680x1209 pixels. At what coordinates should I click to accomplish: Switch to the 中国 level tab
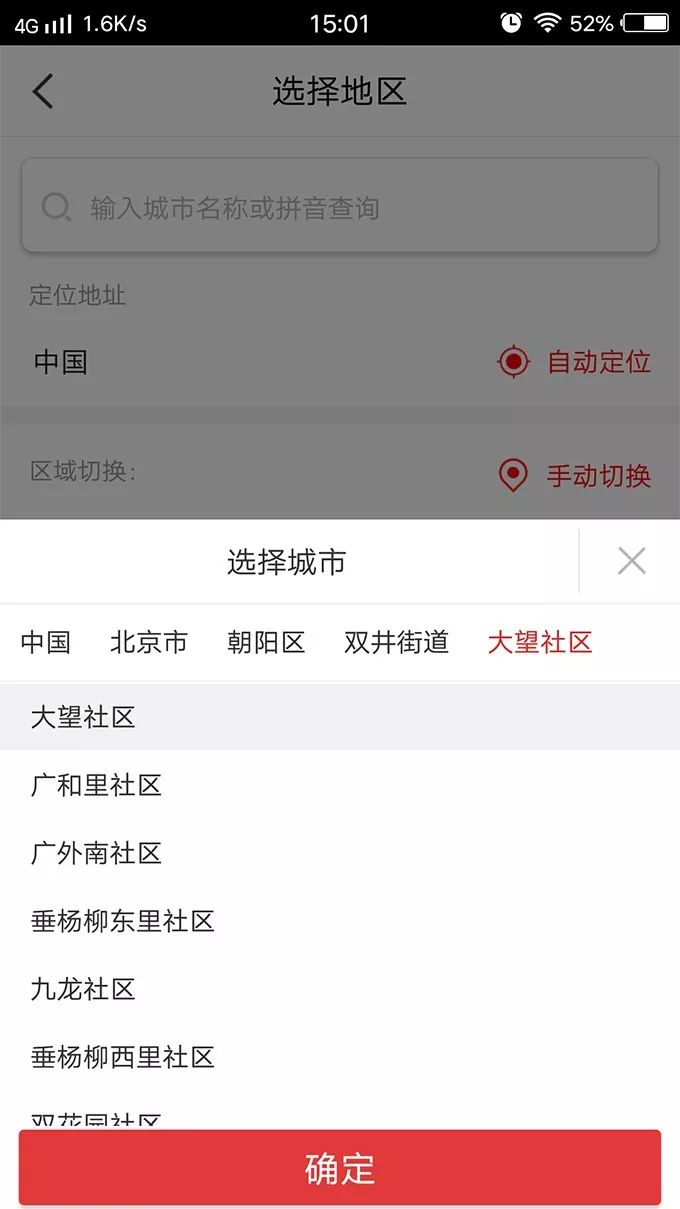pos(46,642)
